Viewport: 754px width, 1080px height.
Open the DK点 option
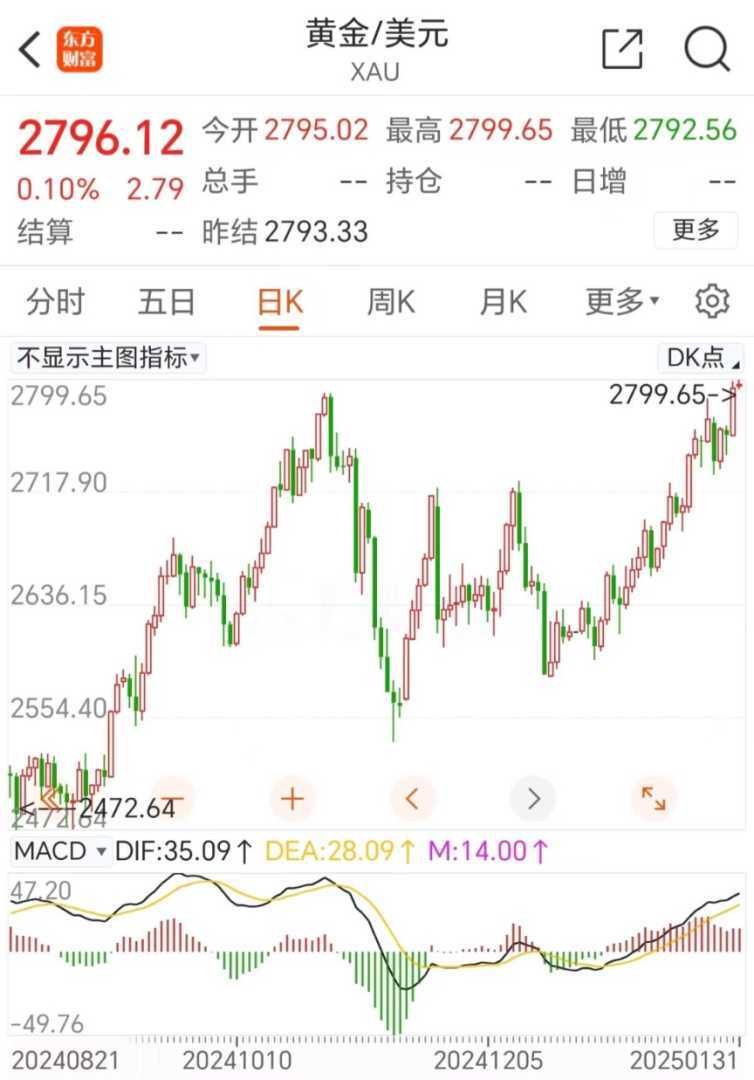coord(701,358)
